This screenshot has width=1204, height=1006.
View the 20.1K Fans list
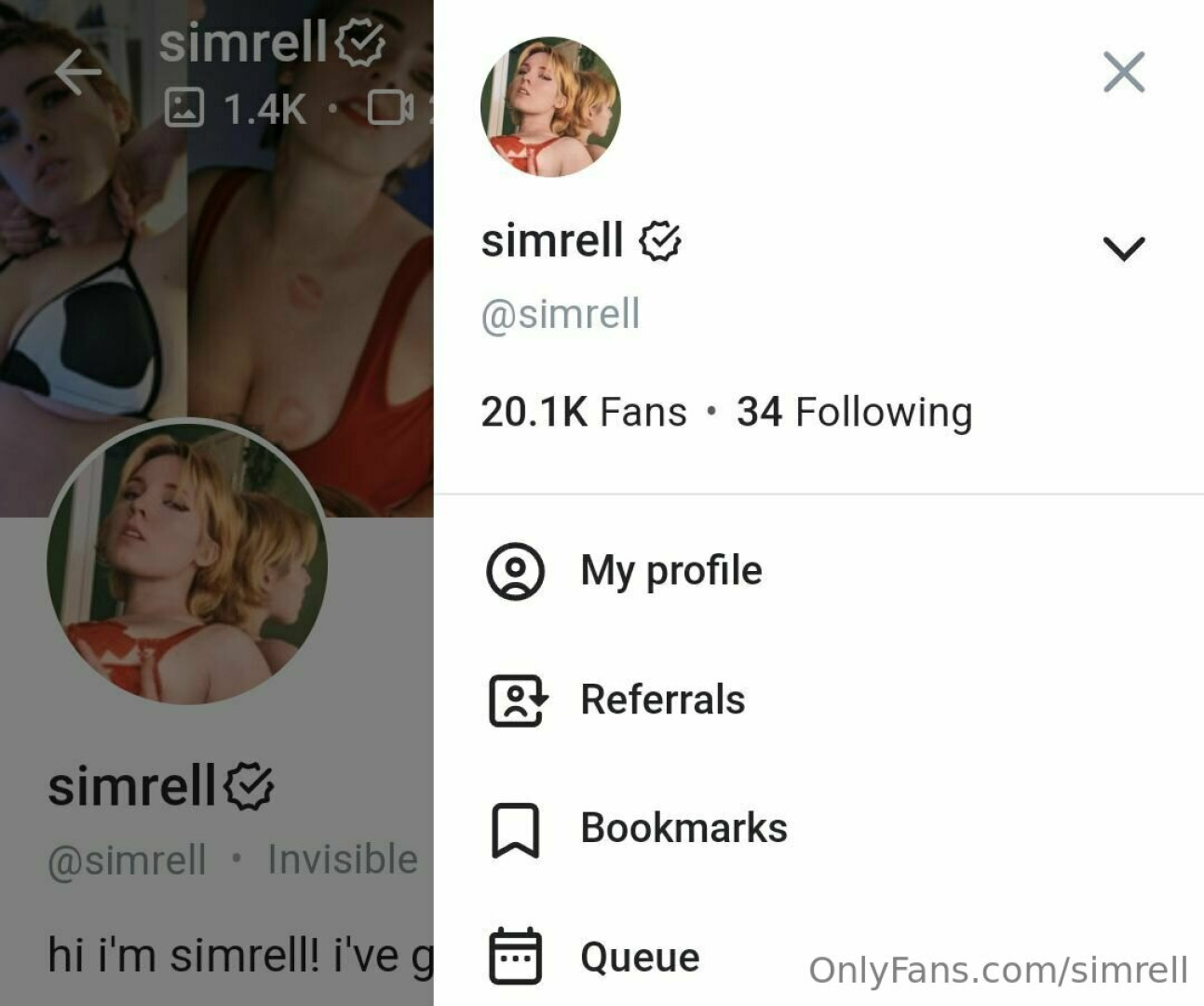584,412
